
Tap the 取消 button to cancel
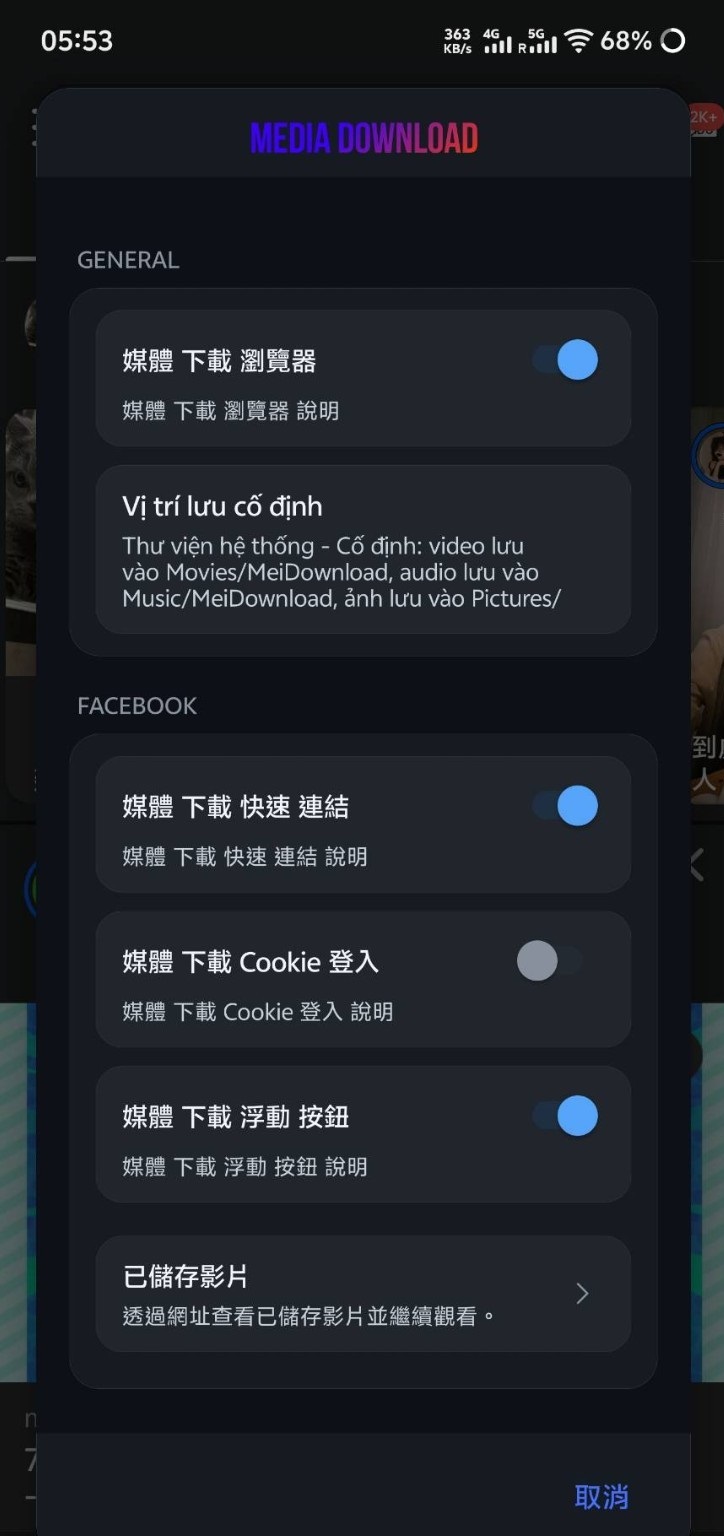[602, 1497]
